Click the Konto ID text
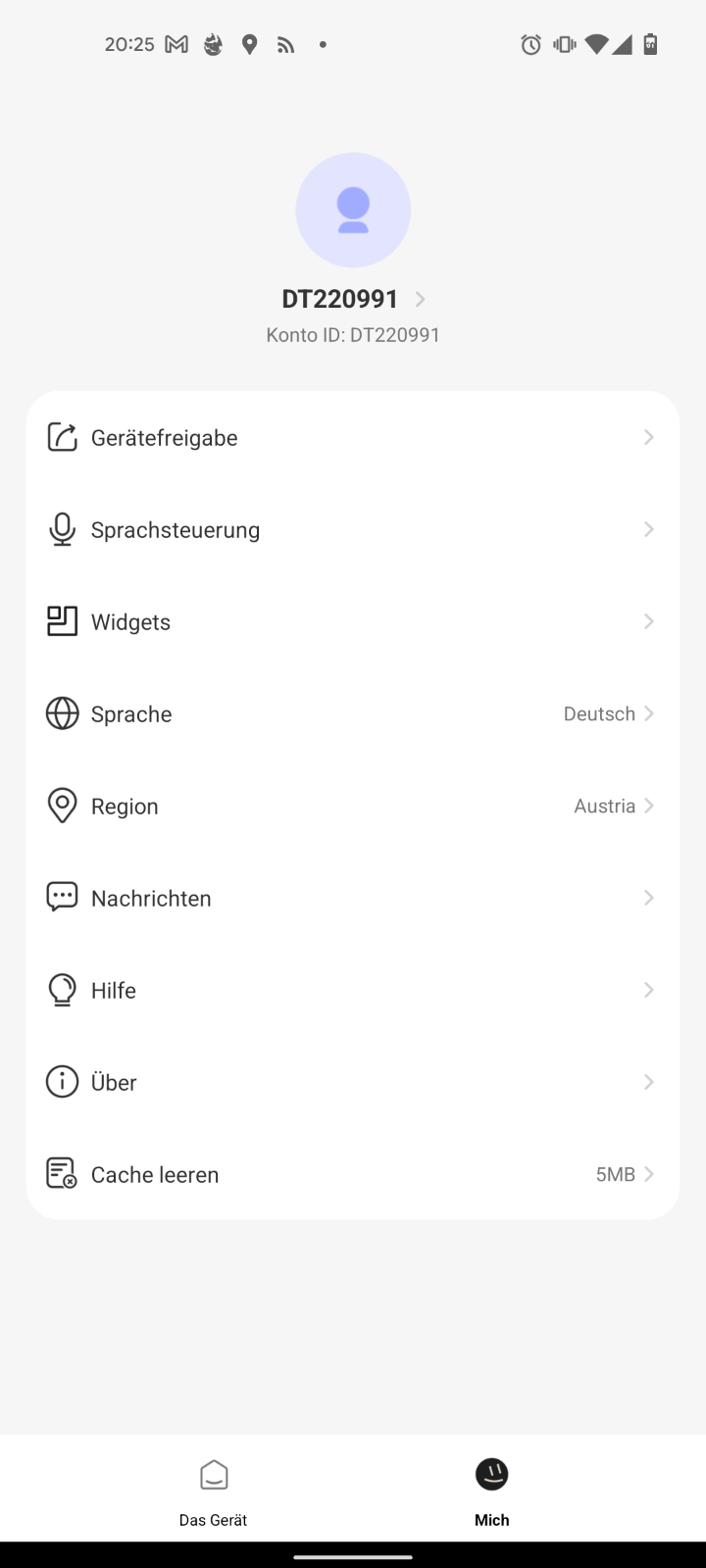Viewport: 706px width, 1568px height. click(353, 334)
